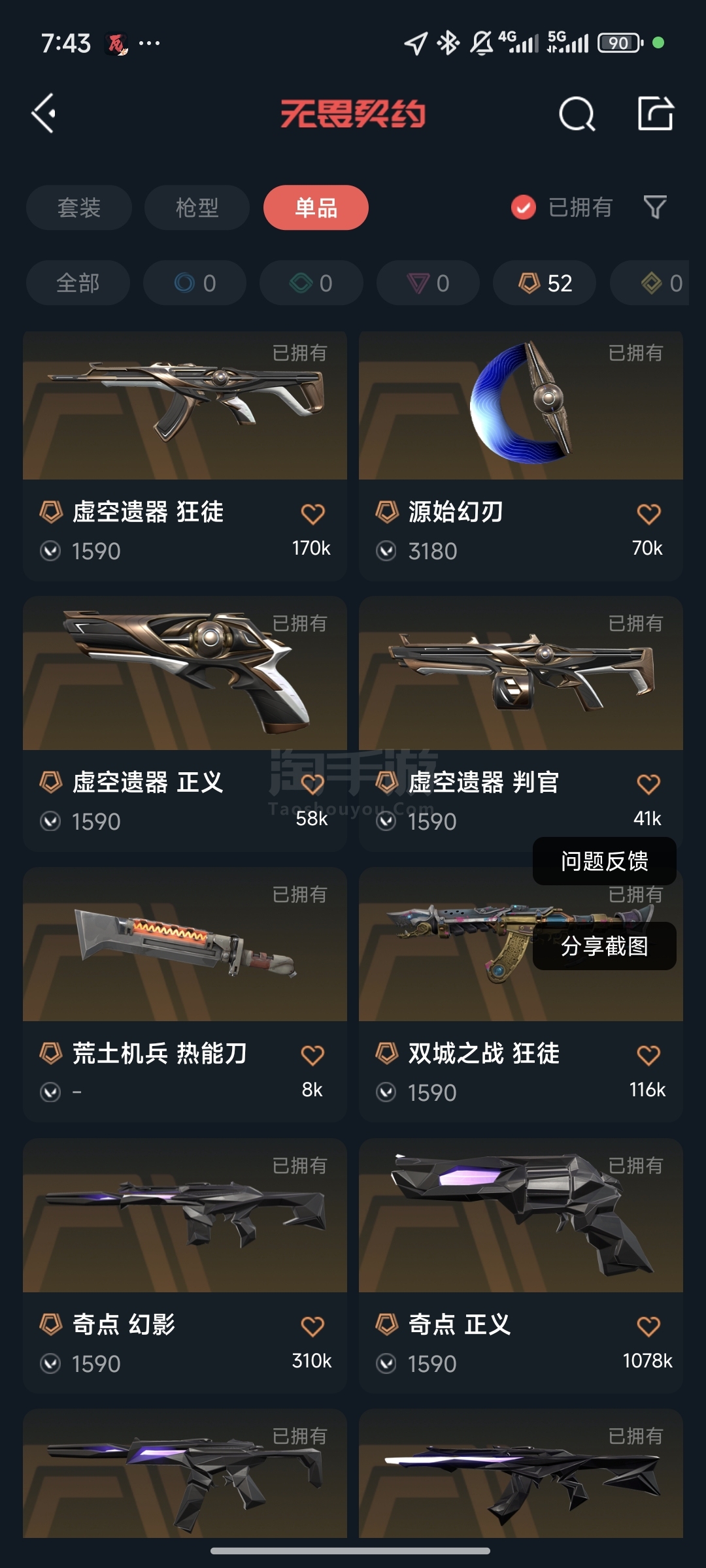Like the 虚空遗器 正义 skin
706x1568 pixels.
[312, 784]
